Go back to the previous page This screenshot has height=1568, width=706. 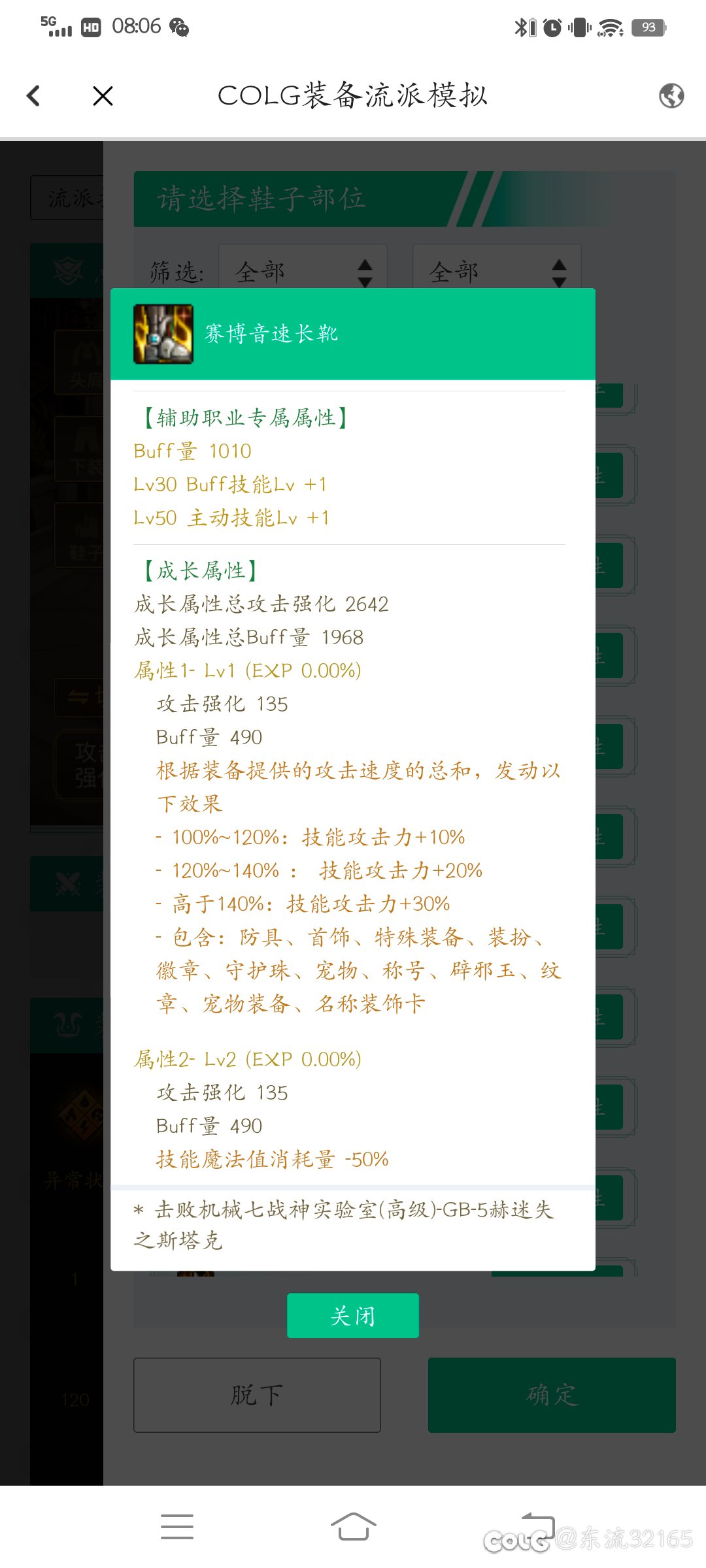point(34,96)
